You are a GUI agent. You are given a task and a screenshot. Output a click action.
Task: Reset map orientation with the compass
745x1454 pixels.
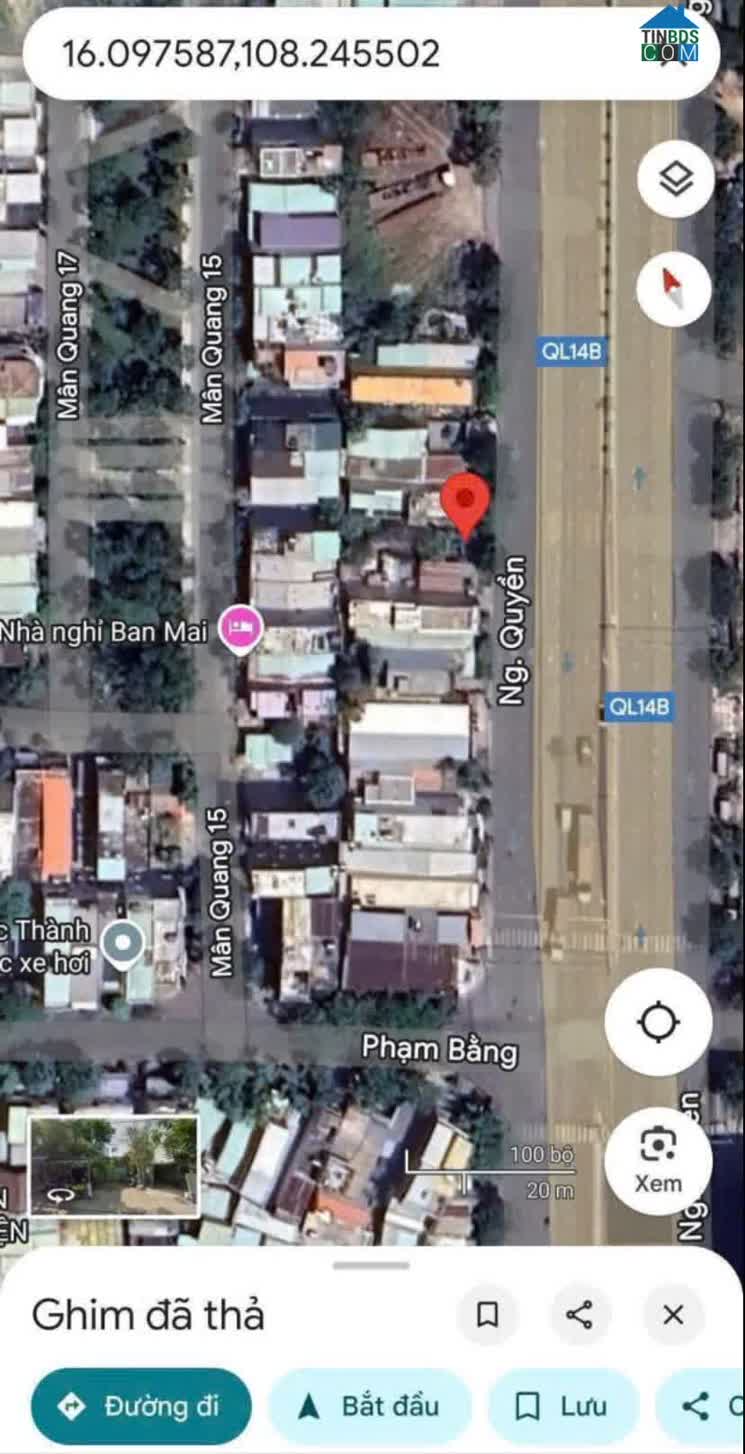675,289
